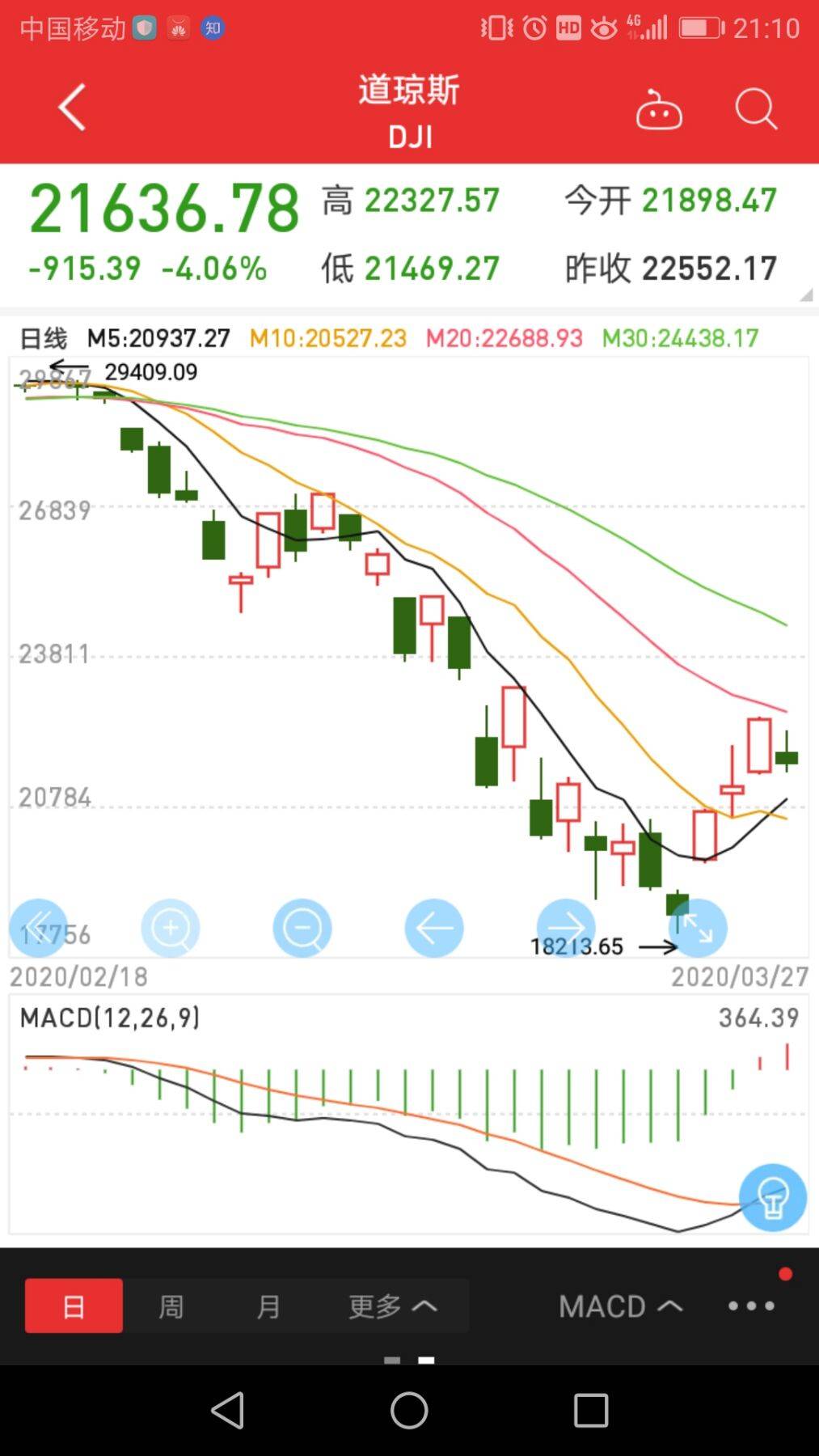
Task: Select the 日 daily chart button
Action: click(x=73, y=1306)
